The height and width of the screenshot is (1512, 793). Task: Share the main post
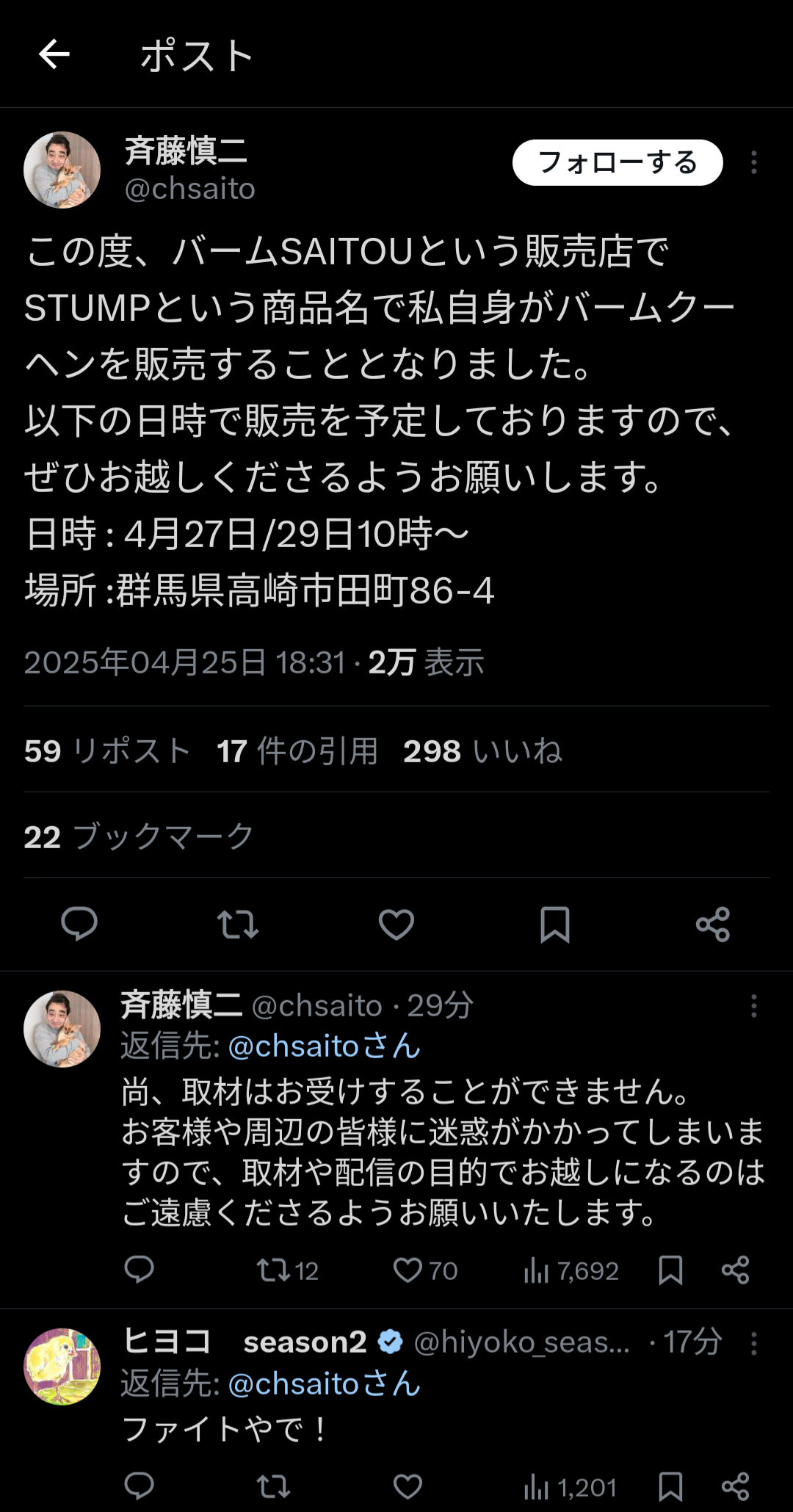[x=713, y=924]
